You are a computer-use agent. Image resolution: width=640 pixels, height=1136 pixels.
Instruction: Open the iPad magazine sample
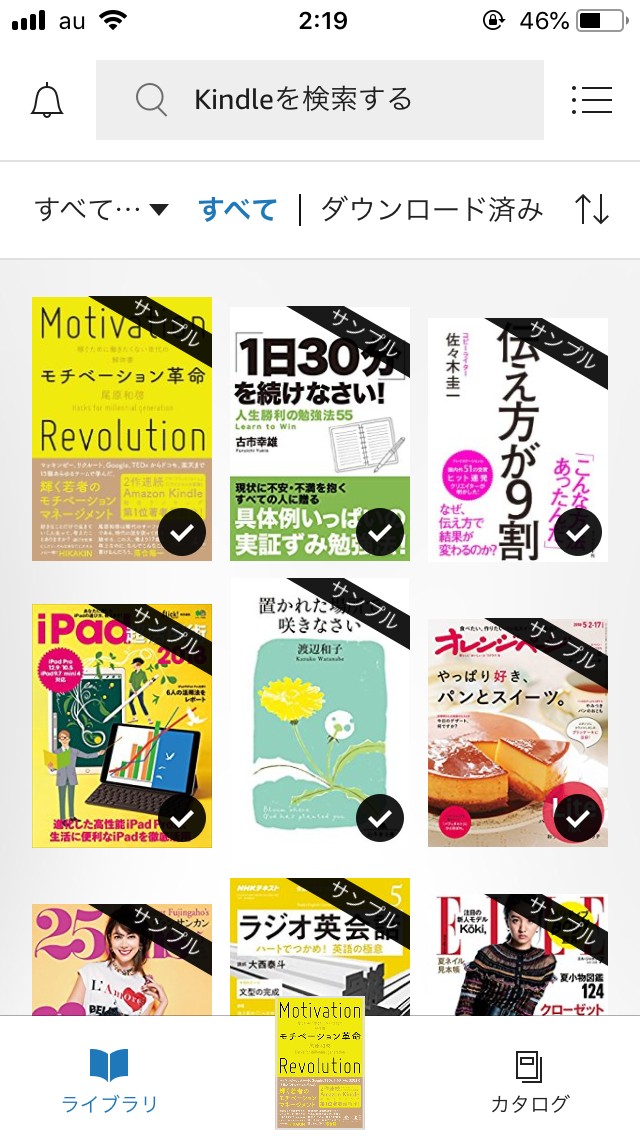(122, 725)
